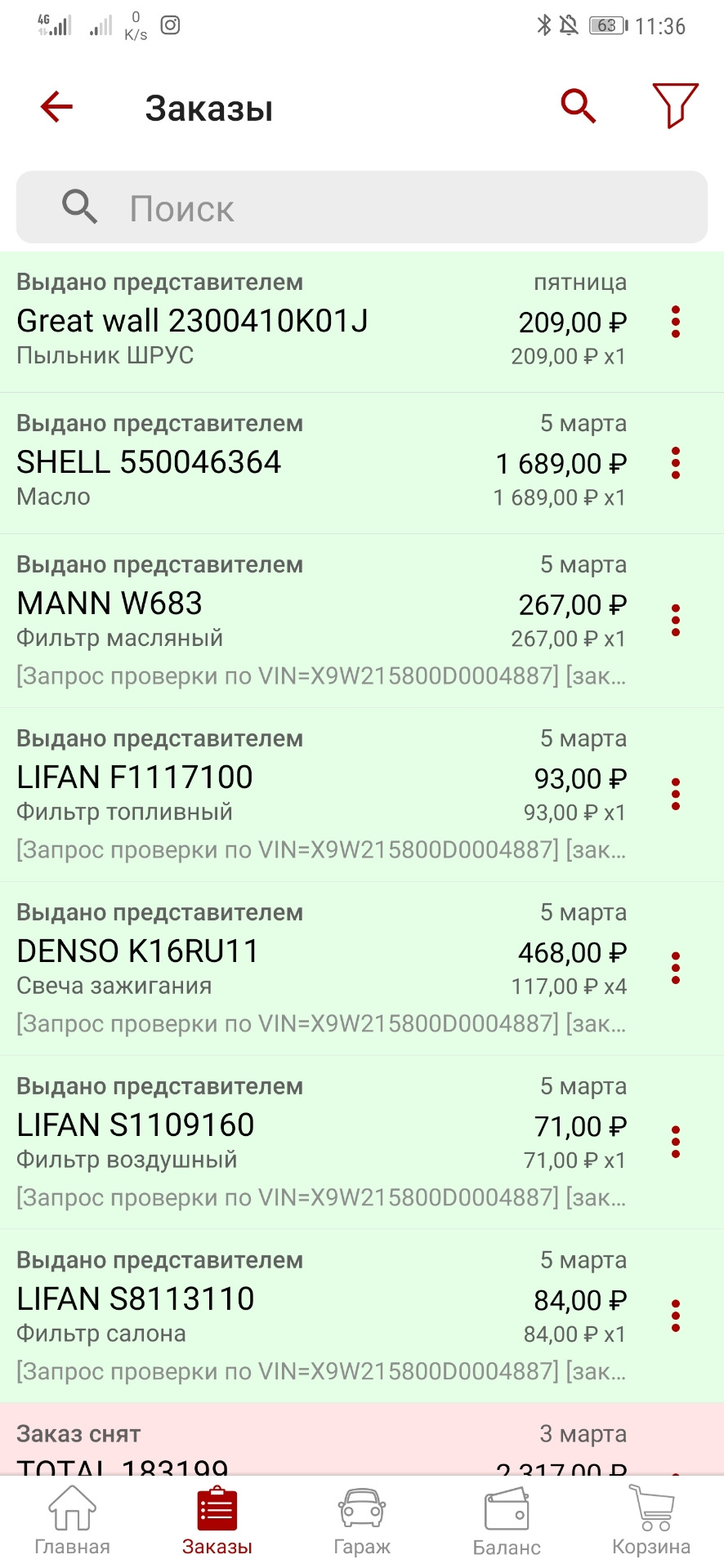Screen dimensions: 724x1568
Task: Open options for SHELL 550046364 order
Action: pos(675,463)
